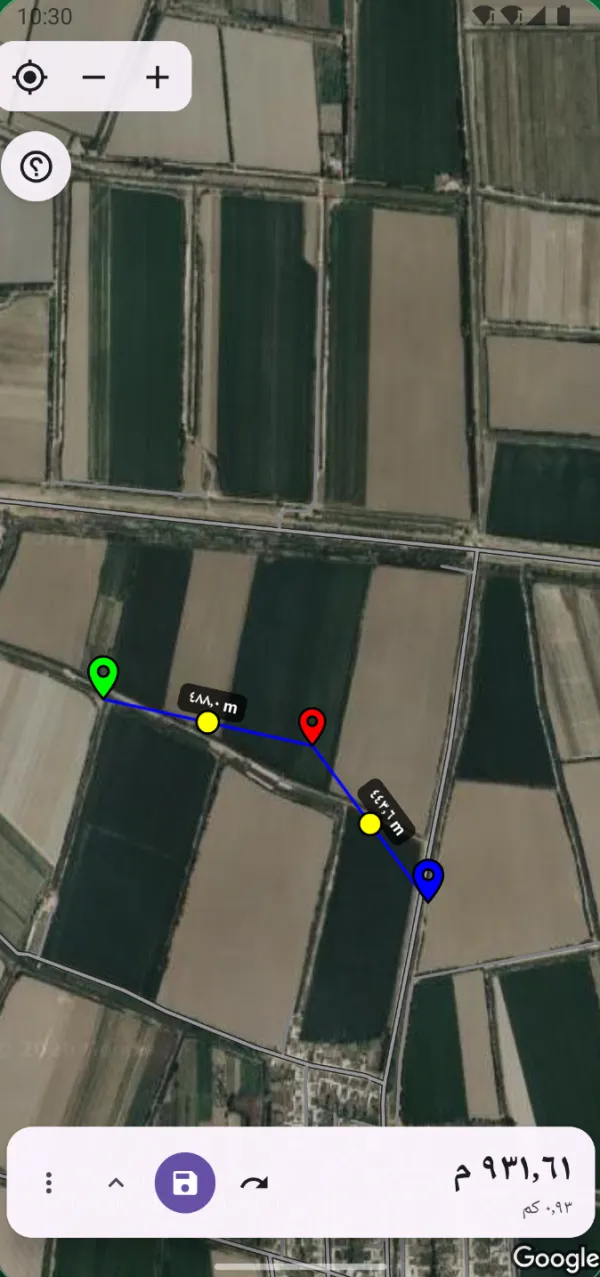Center map on my location
600x1277 pixels.
(x=31, y=77)
